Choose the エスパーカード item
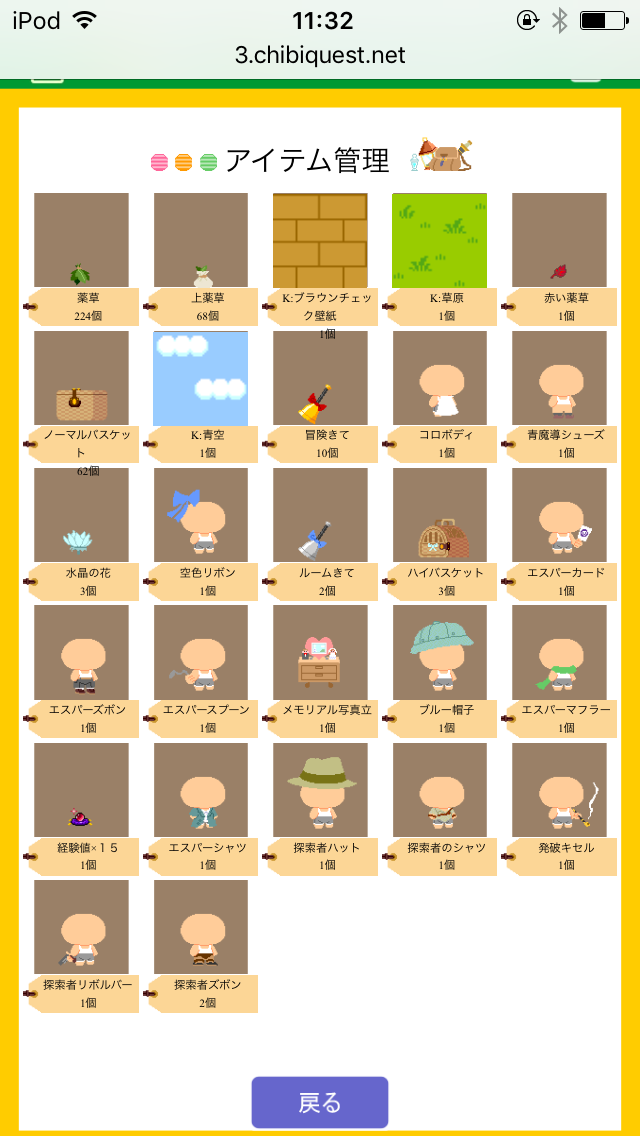The width and height of the screenshot is (640, 1136). [x=559, y=515]
